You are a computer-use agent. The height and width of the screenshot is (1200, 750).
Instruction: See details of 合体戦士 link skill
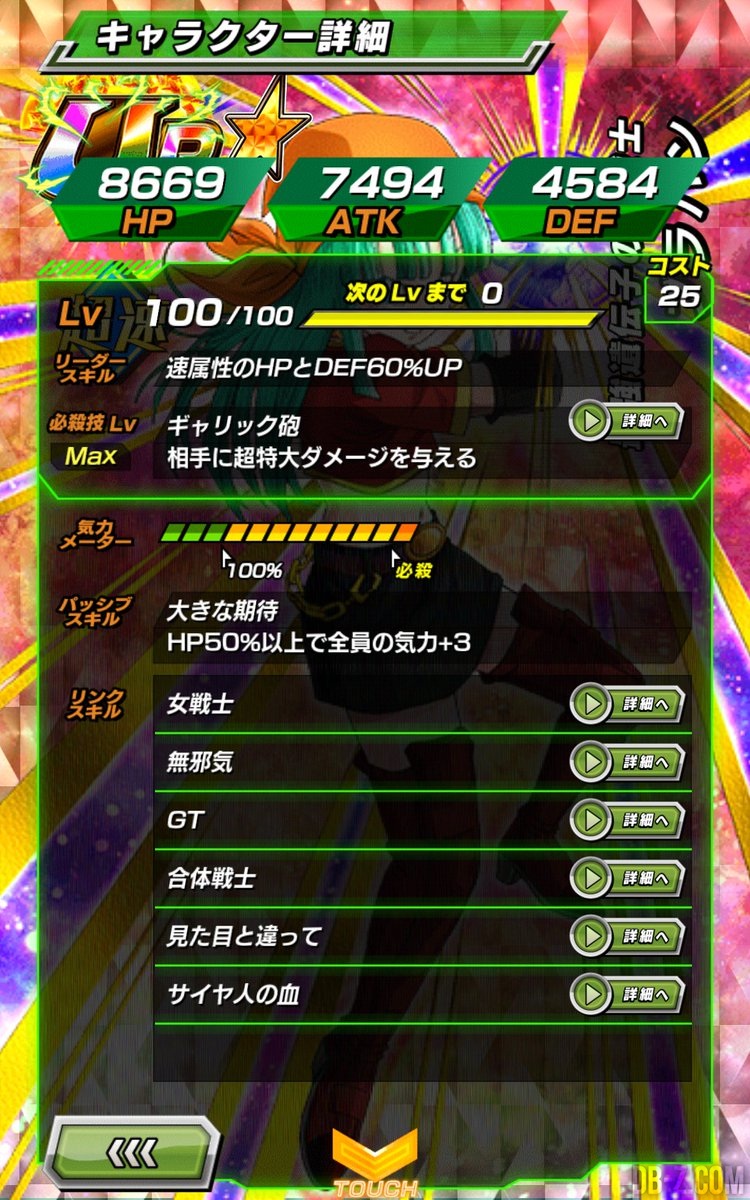tap(627, 878)
